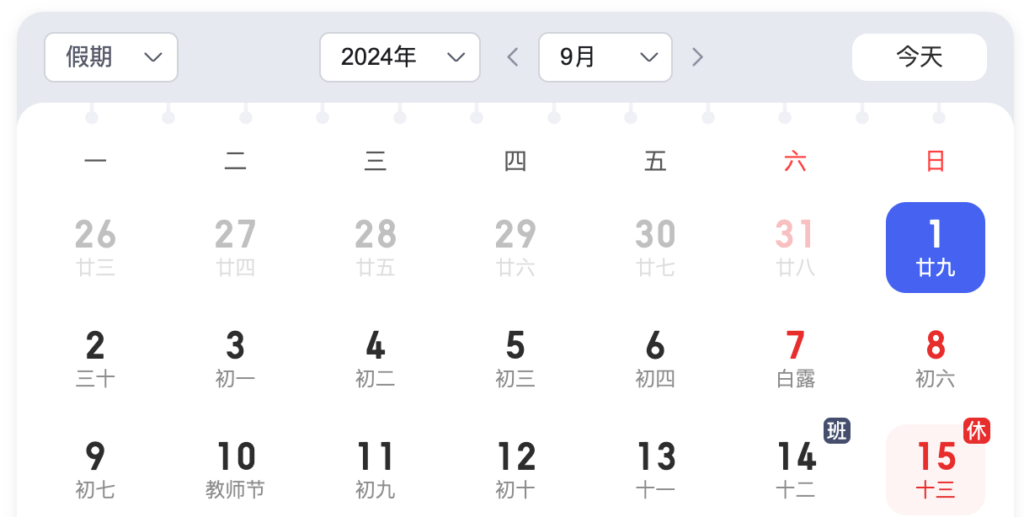Select September 14 workday date

[796, 469]
